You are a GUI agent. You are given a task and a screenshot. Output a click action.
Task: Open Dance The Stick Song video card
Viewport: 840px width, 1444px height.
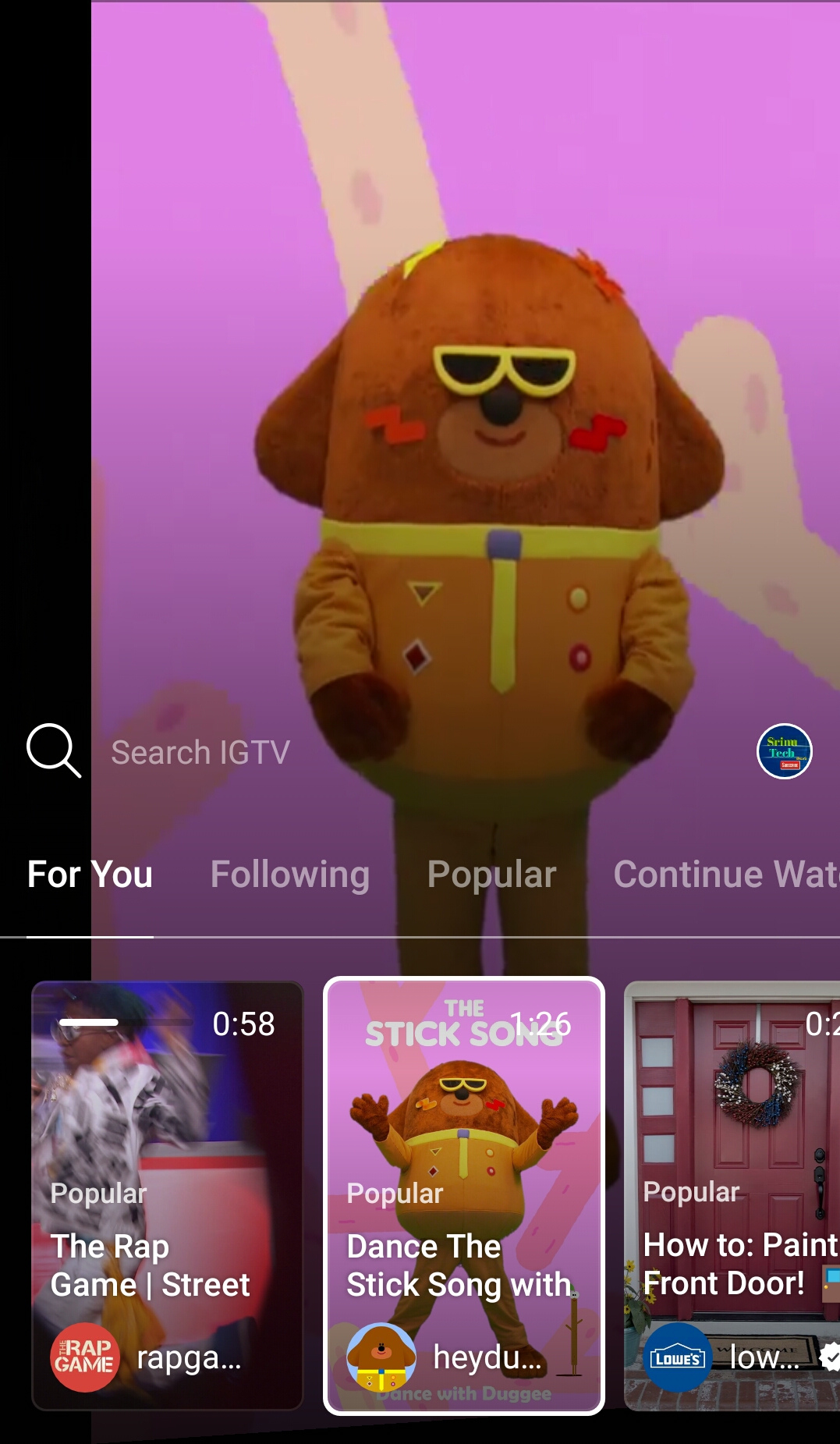click(463, 1194)
